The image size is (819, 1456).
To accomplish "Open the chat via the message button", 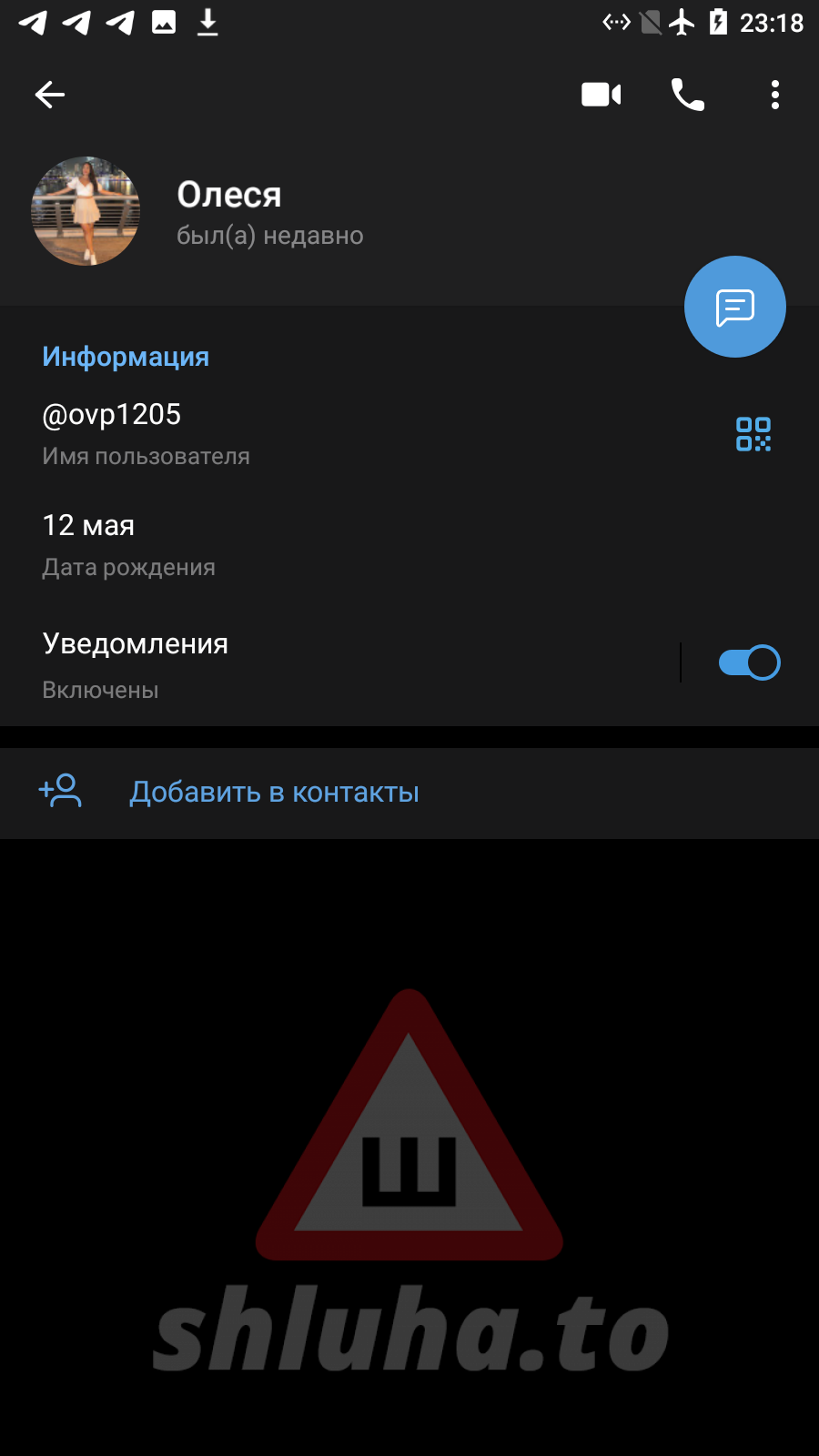I will point(734,308).
